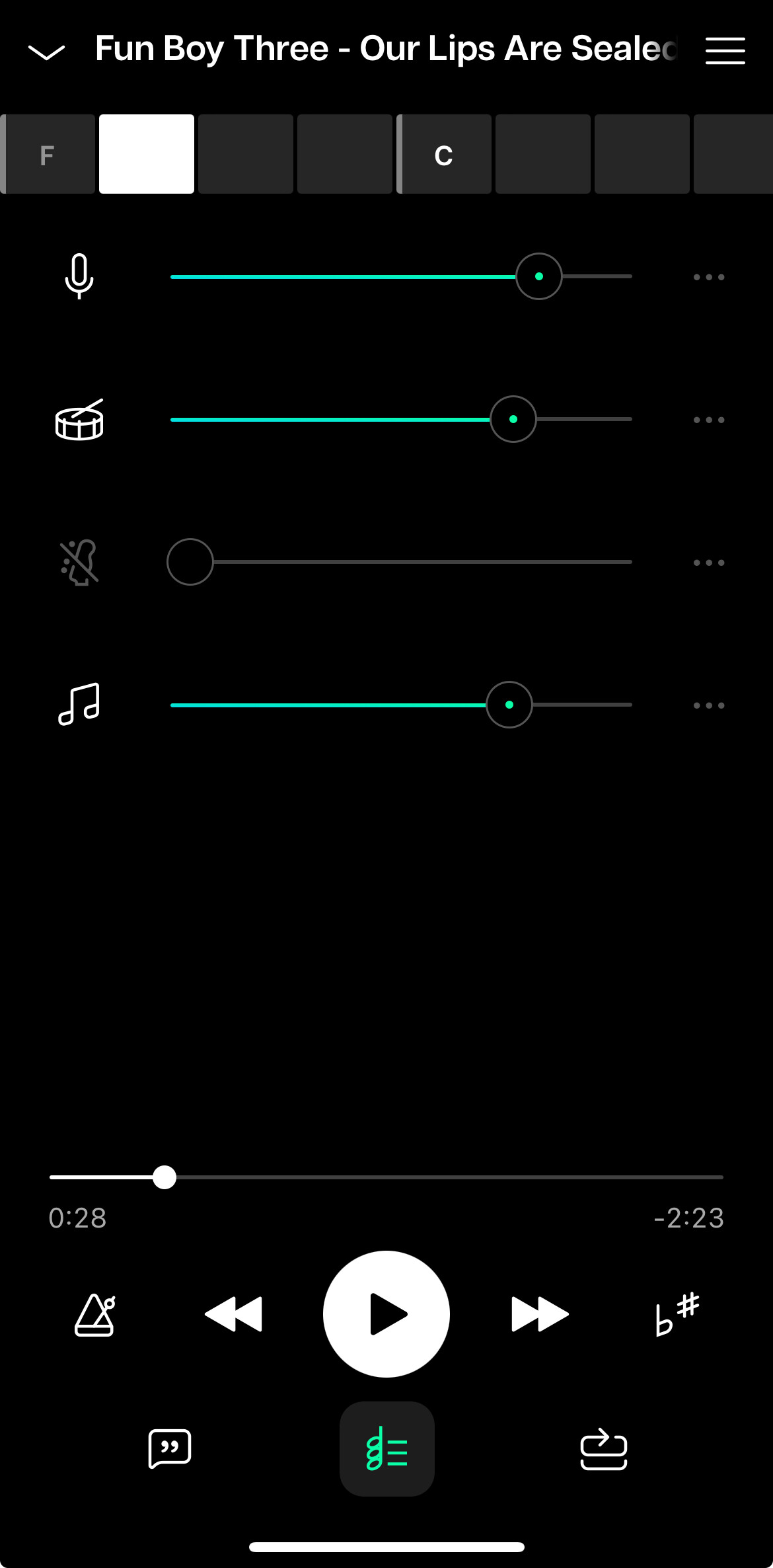
Task: Jump to the C chord block
Action: (x=444, y=154)
